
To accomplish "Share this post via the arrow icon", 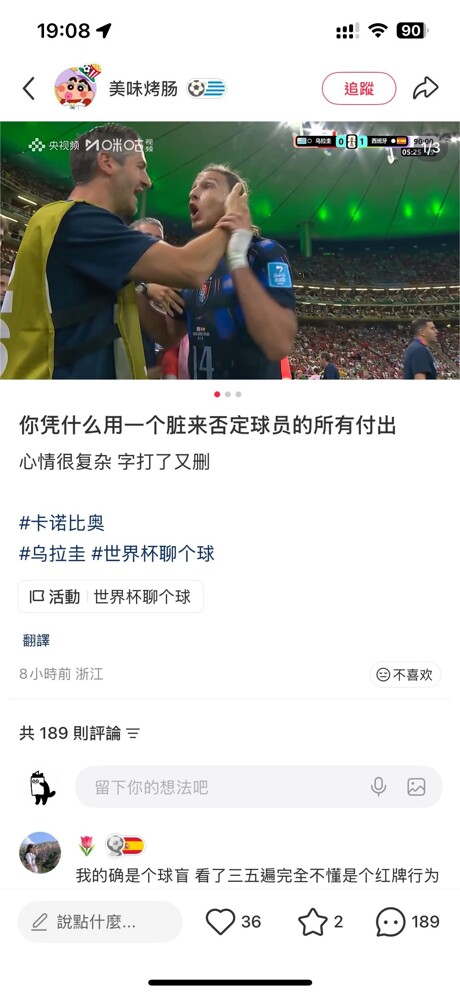I will (425, 88).
